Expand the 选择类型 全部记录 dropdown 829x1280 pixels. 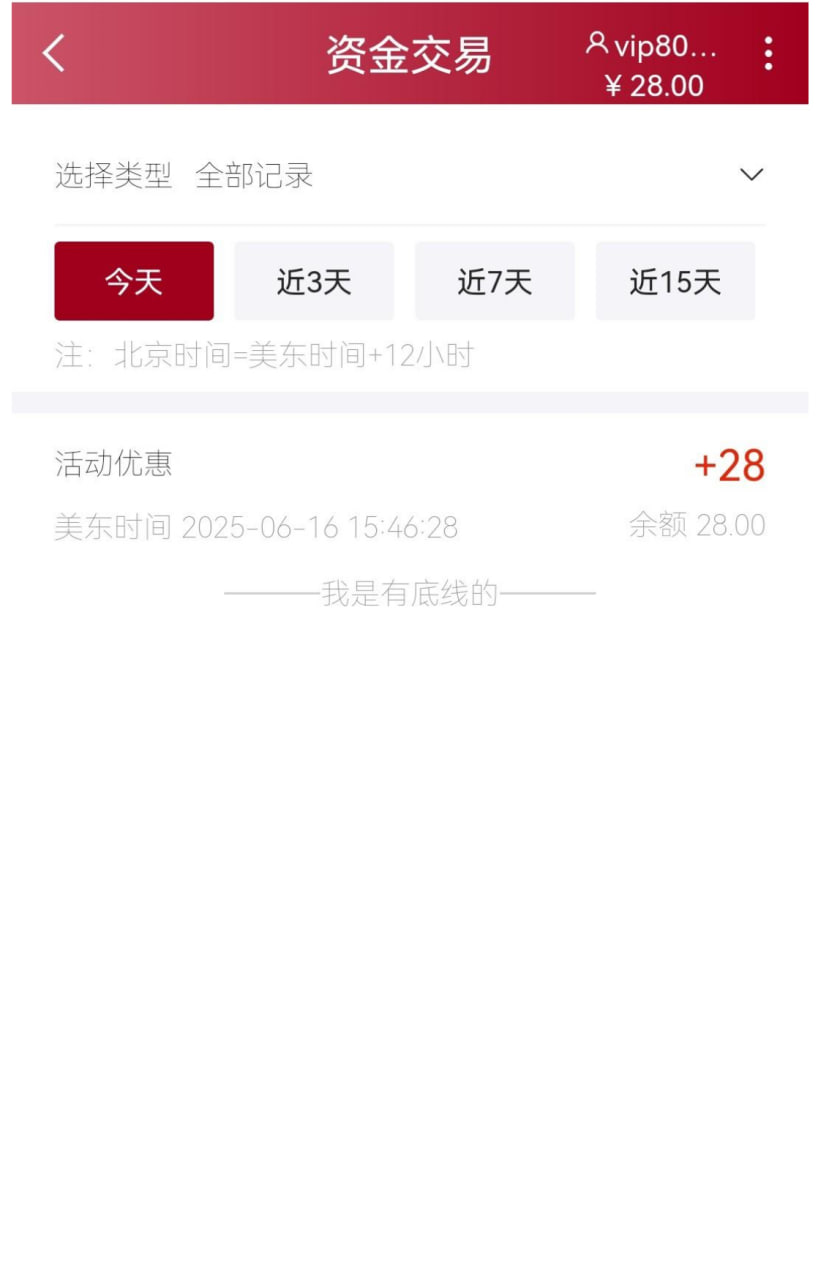click(750, 175)
